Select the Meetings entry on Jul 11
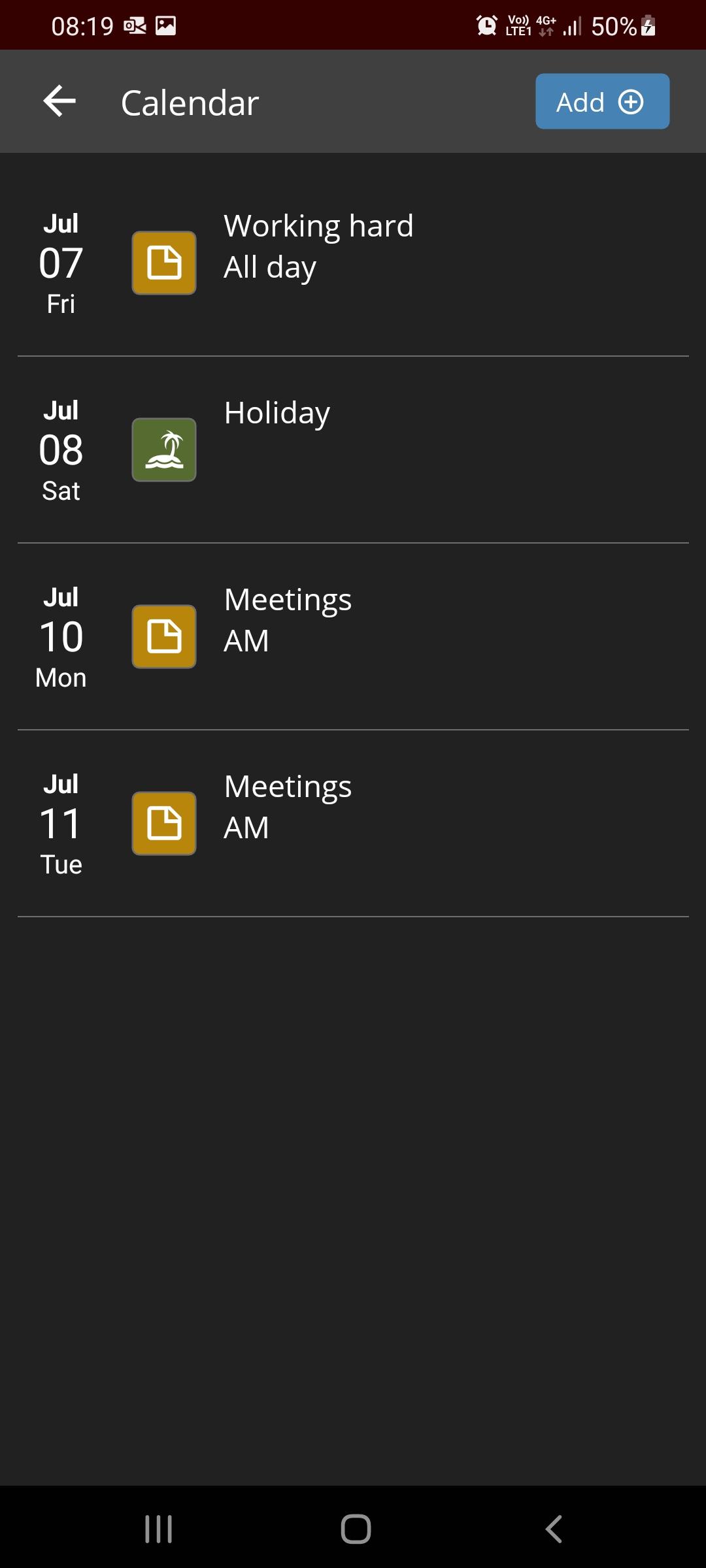Image resolution: width=706 pixels, height=1568 pixels. point(353,823)
